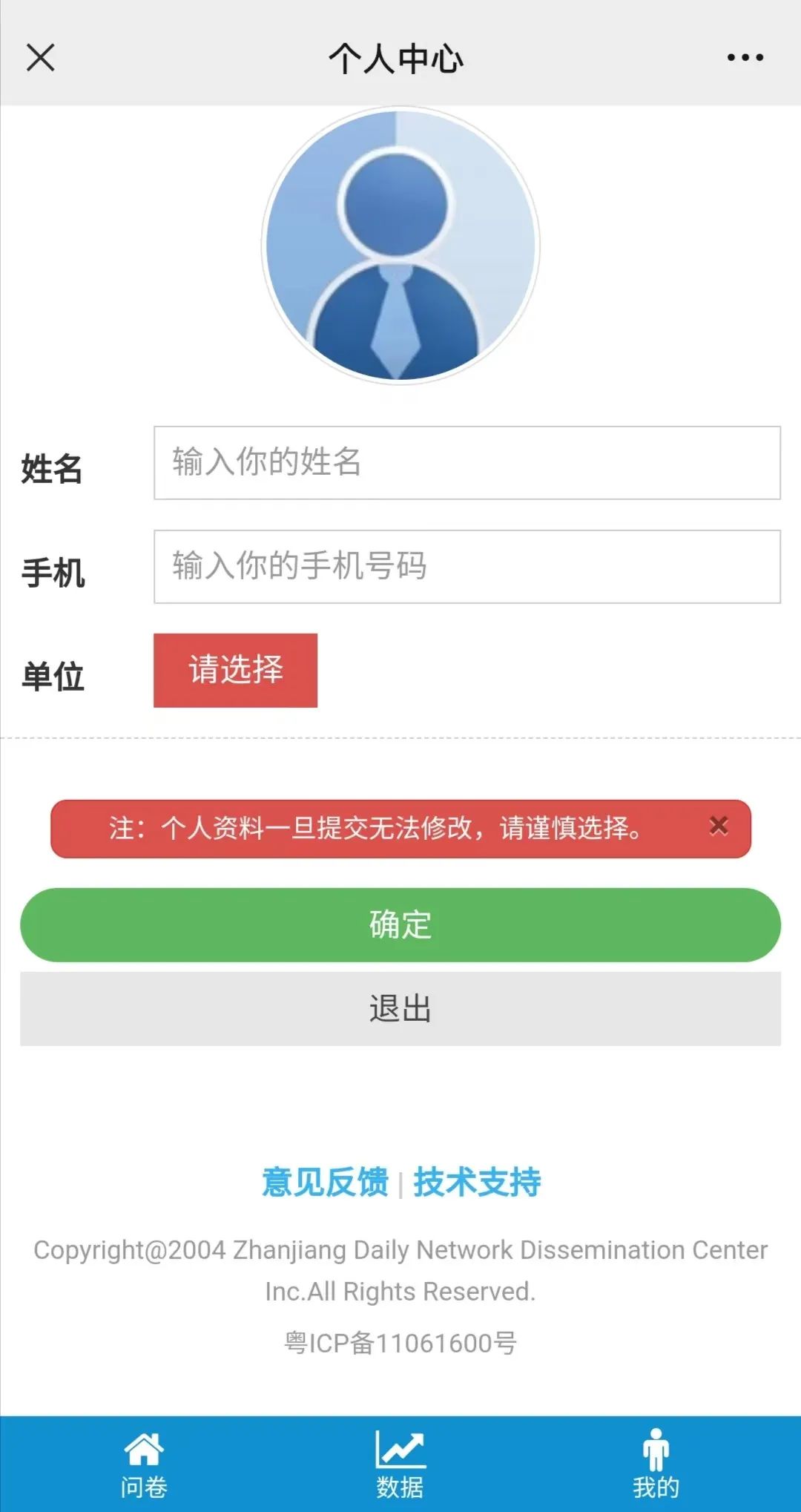Open the 意见反馈 feedback link
The image size is (801, 1512).
[x=324, y=1182]
